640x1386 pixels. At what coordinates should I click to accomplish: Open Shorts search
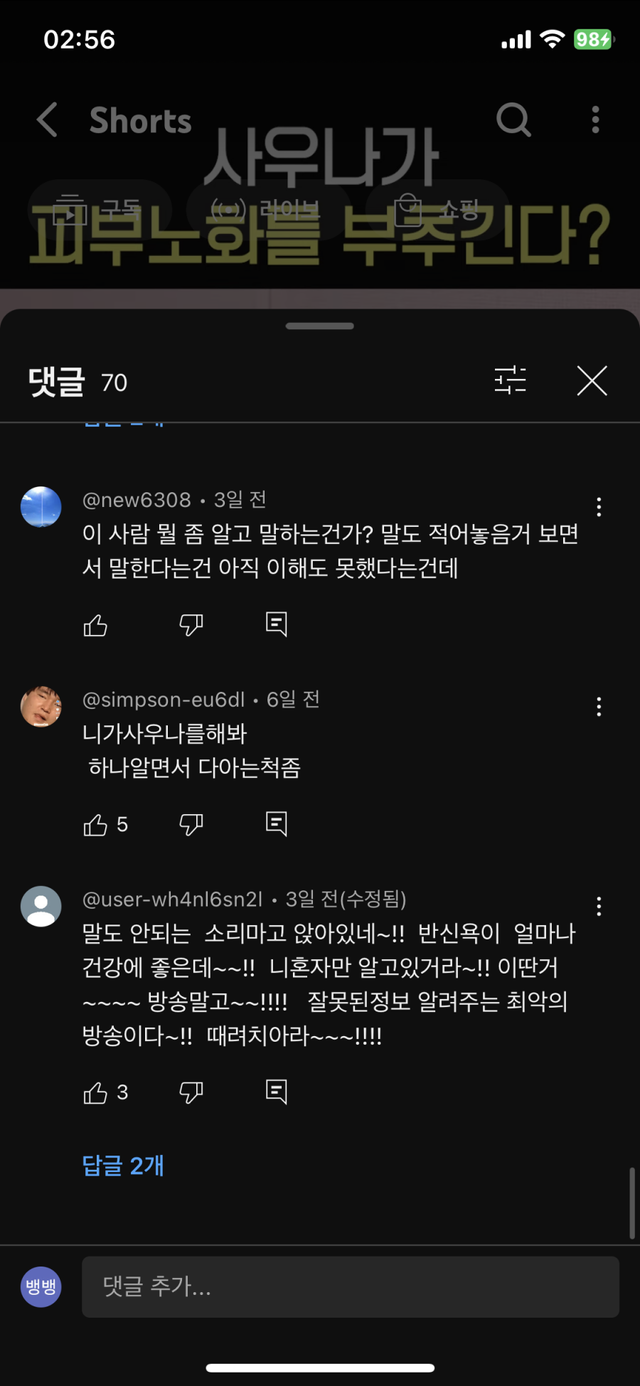tap(513, 120)
